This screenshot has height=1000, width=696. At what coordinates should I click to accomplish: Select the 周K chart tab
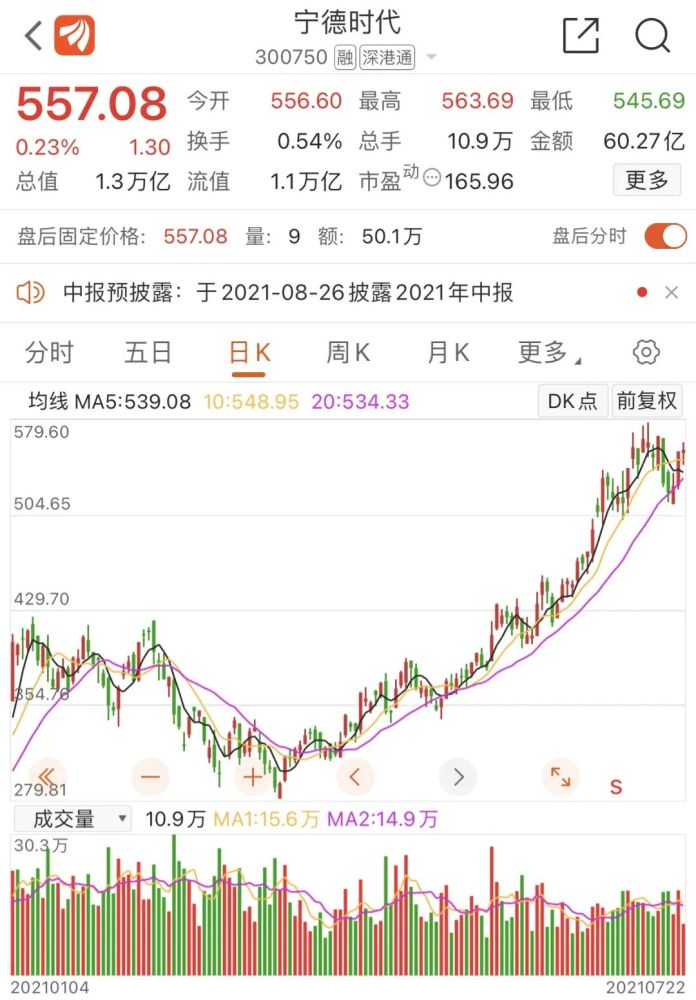[348, 352]
